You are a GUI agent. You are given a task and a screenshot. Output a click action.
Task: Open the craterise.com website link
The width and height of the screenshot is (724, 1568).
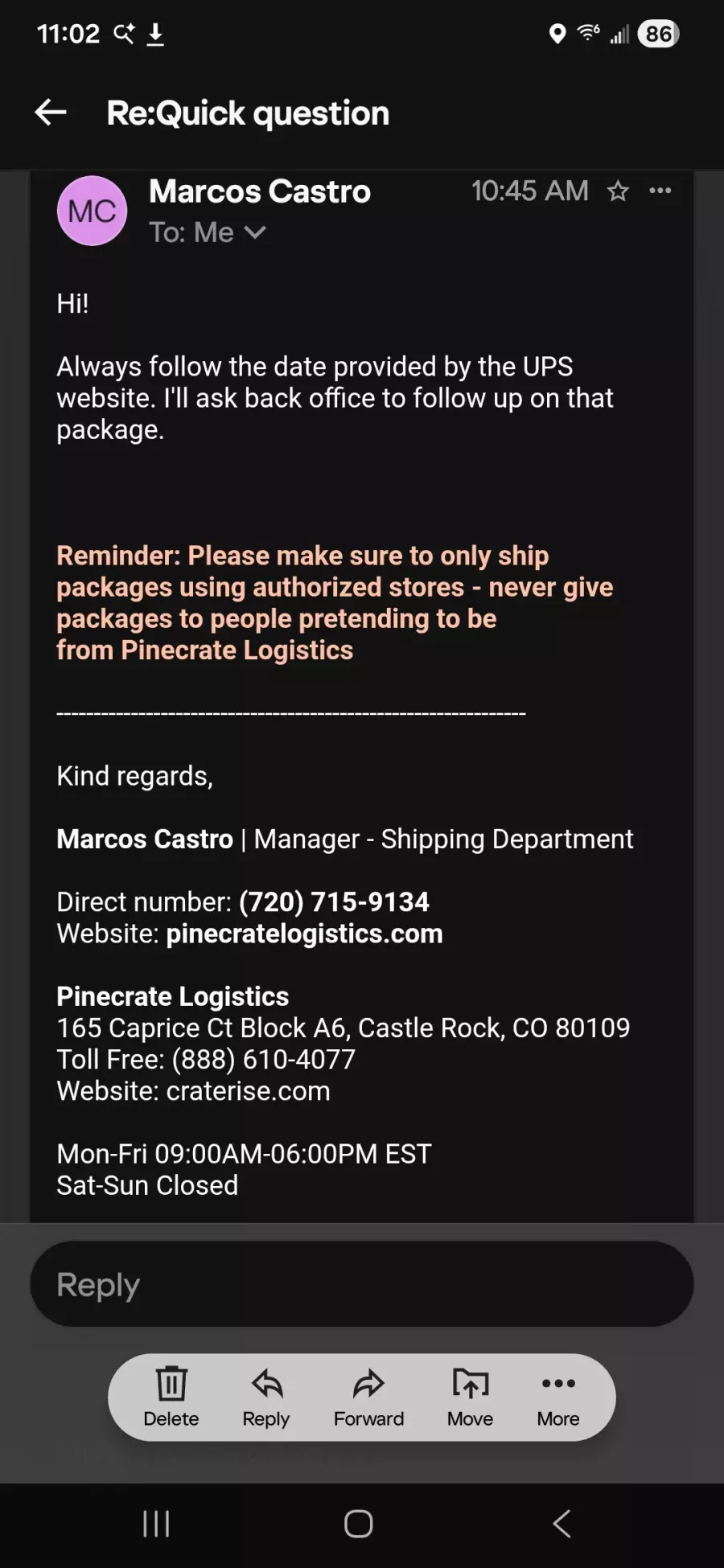[248, 1091]
